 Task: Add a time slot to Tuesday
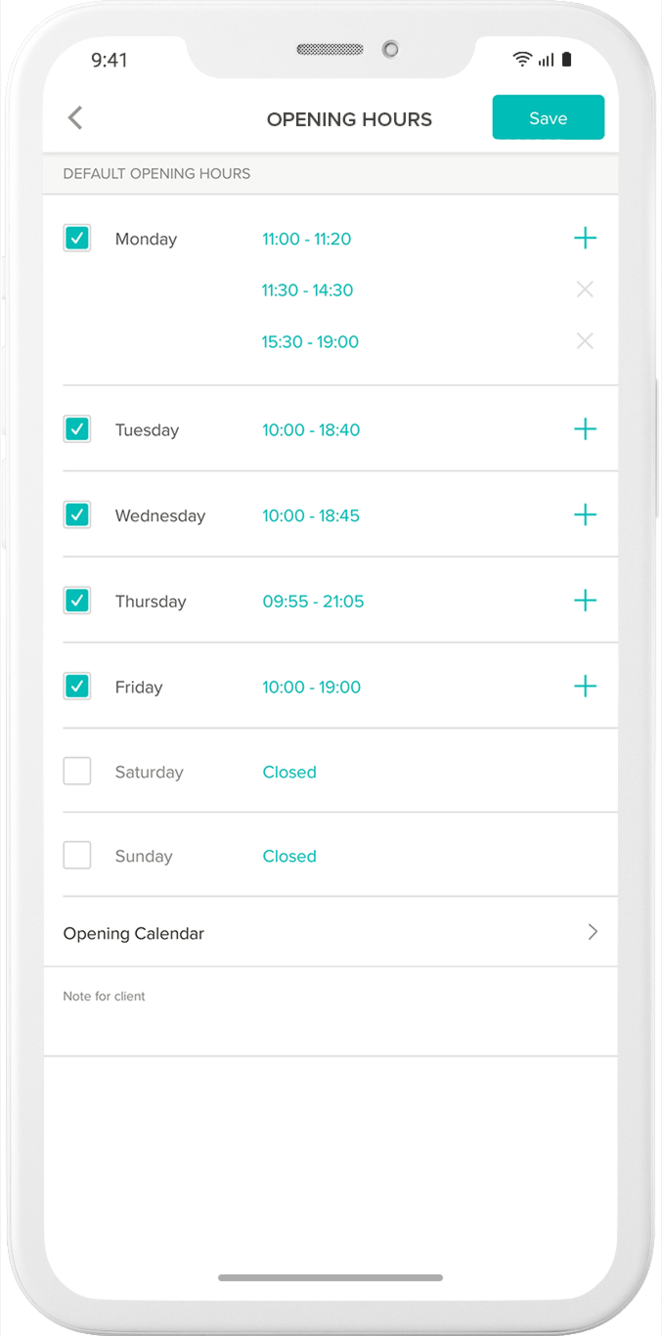pos(585,429)
